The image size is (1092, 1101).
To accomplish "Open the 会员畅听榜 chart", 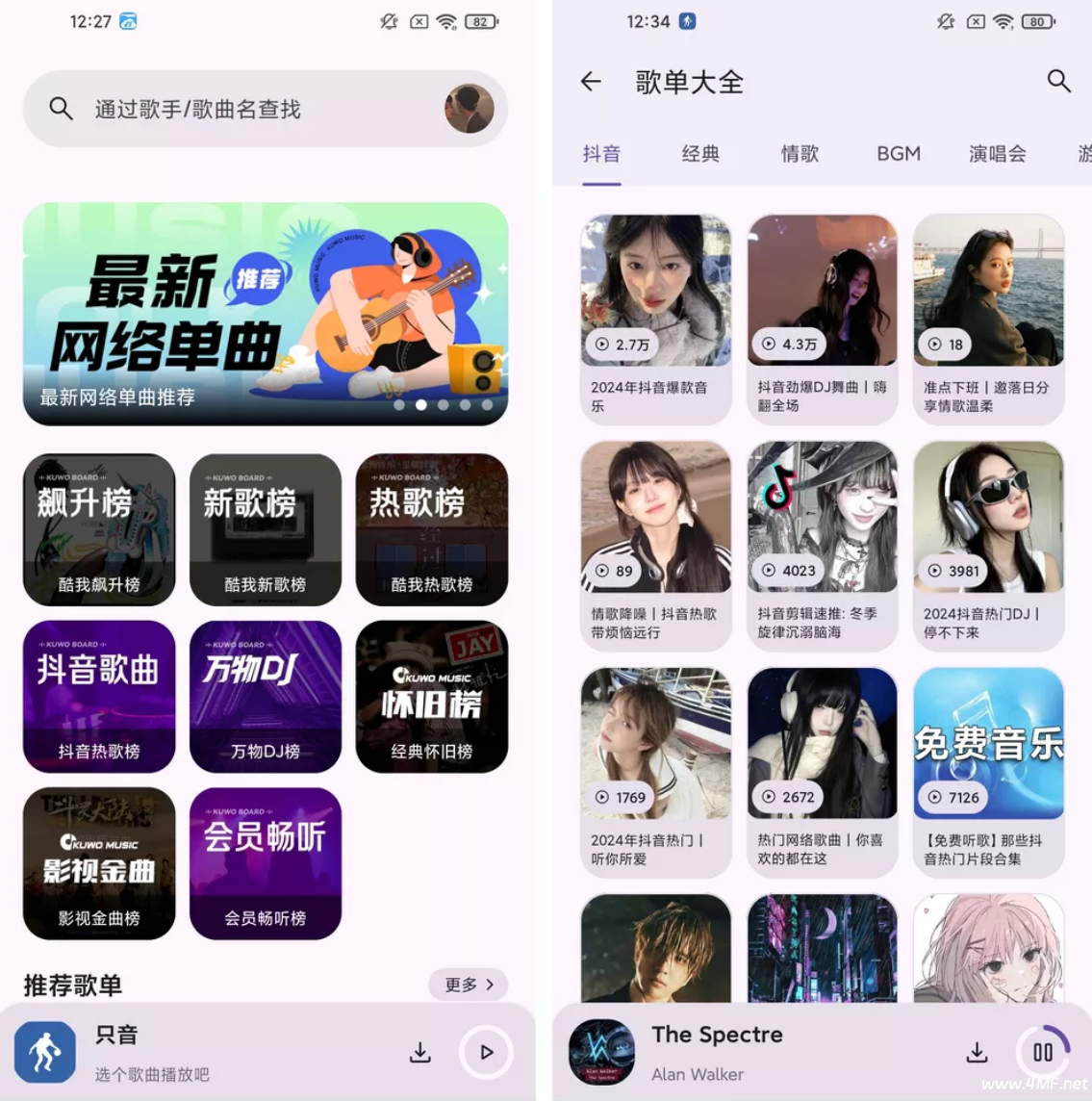I will coord(266,863).
